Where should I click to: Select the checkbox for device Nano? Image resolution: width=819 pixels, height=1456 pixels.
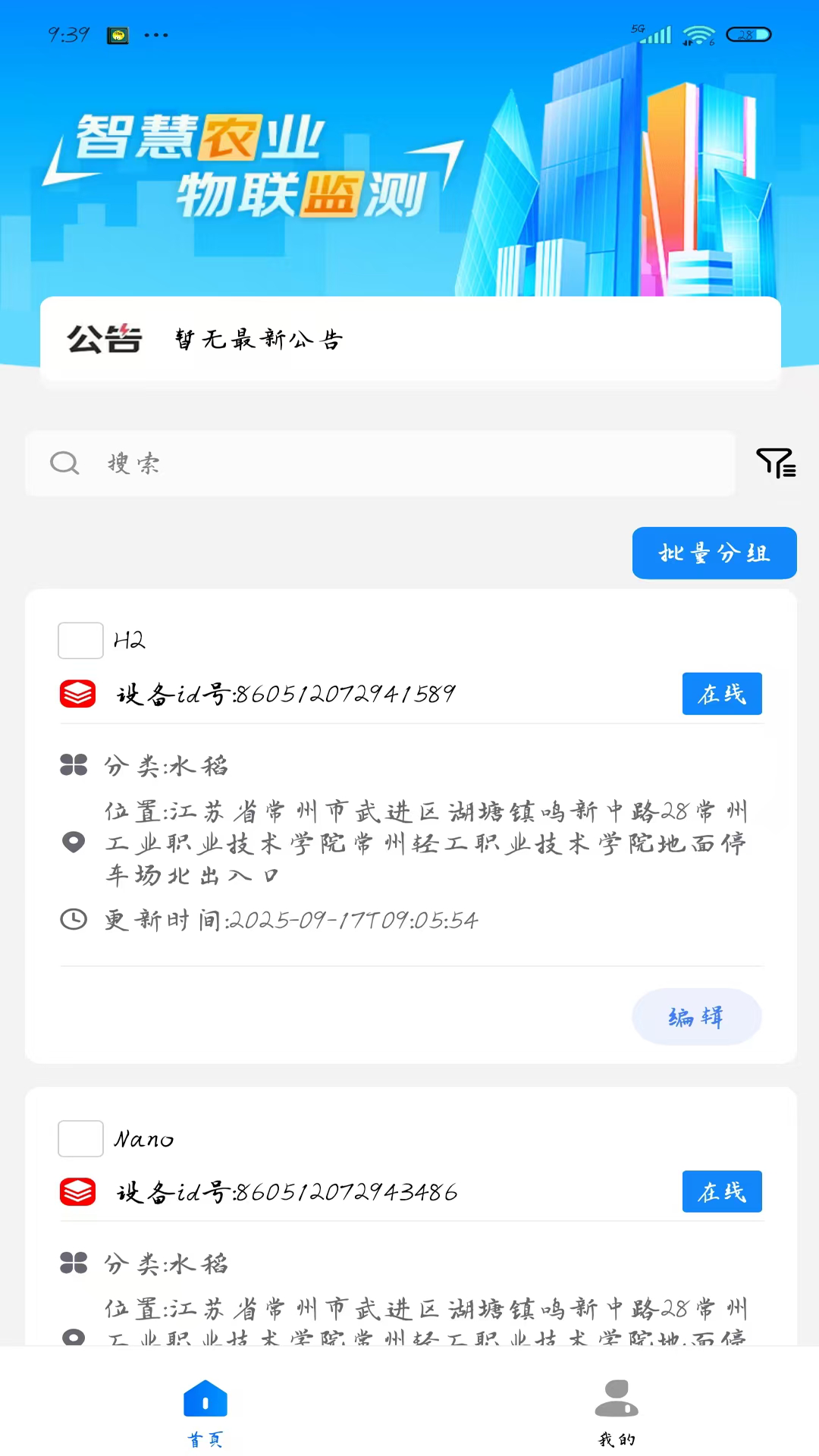(80, 1138)
